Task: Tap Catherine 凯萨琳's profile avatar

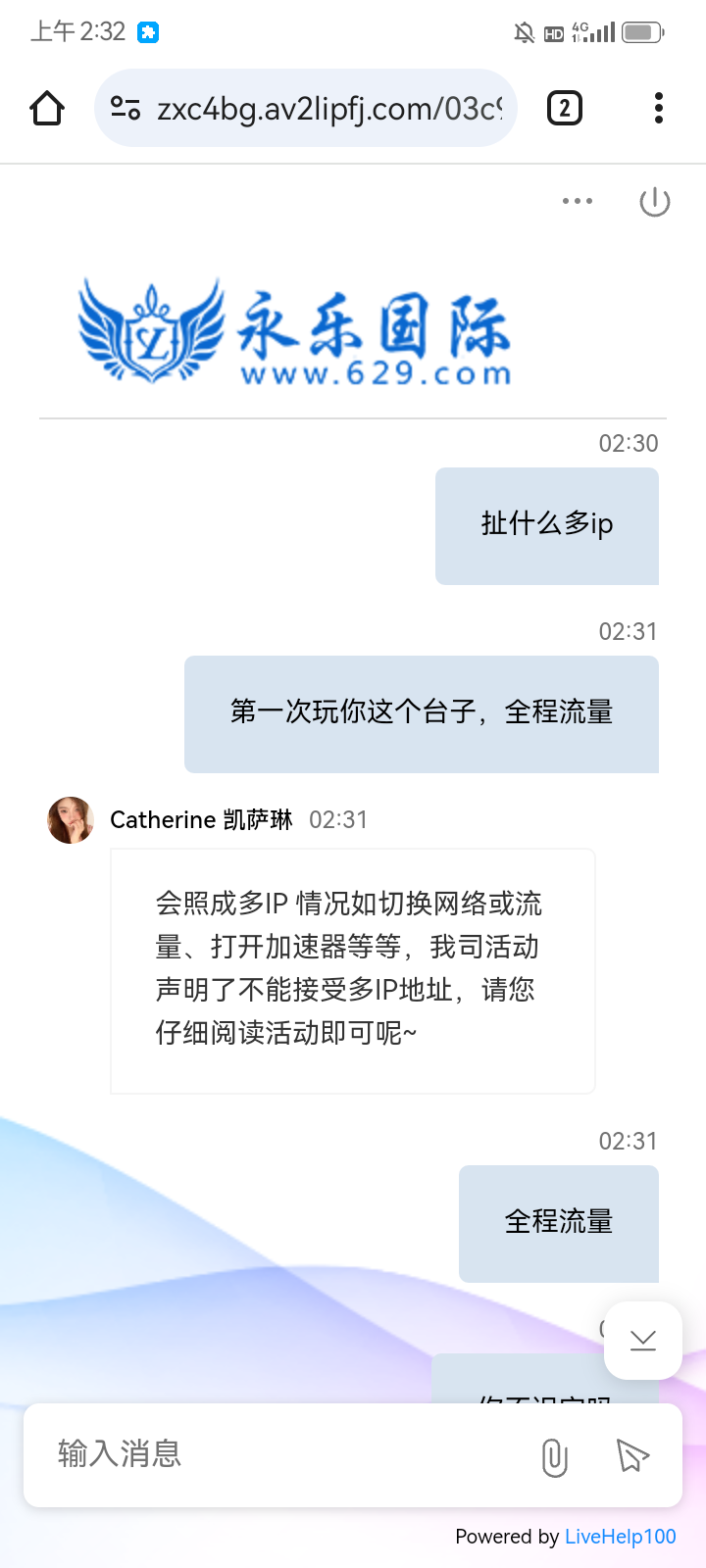Action: [x=70, y=819]
